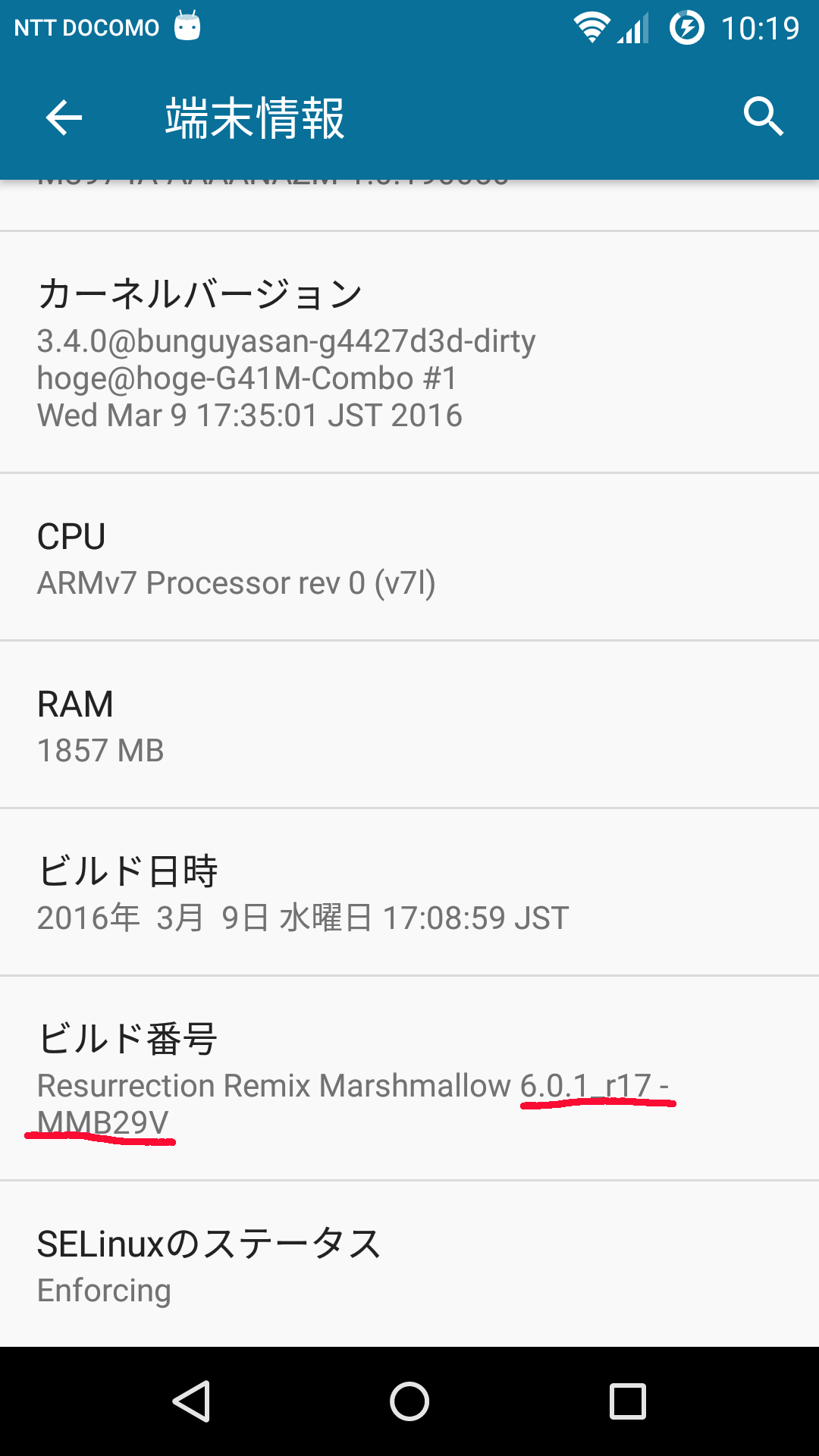Tap the ビルド番号 row
This screenshot has width=819, height=1456.
coord(409,1078)
